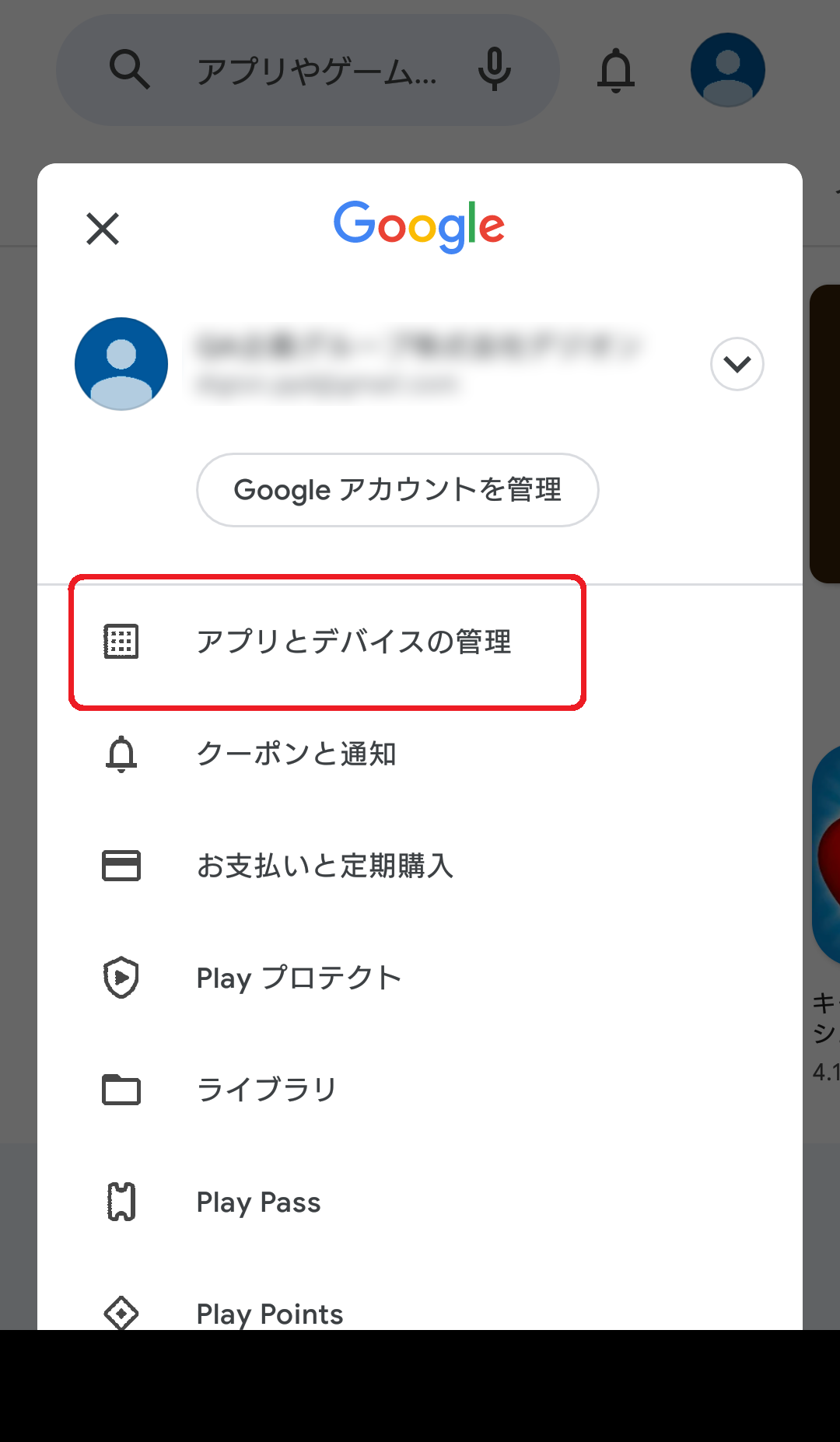Click the Play Pass ticket icon
Viewport: 840px width, 1442px height.
coord(121,1202)
